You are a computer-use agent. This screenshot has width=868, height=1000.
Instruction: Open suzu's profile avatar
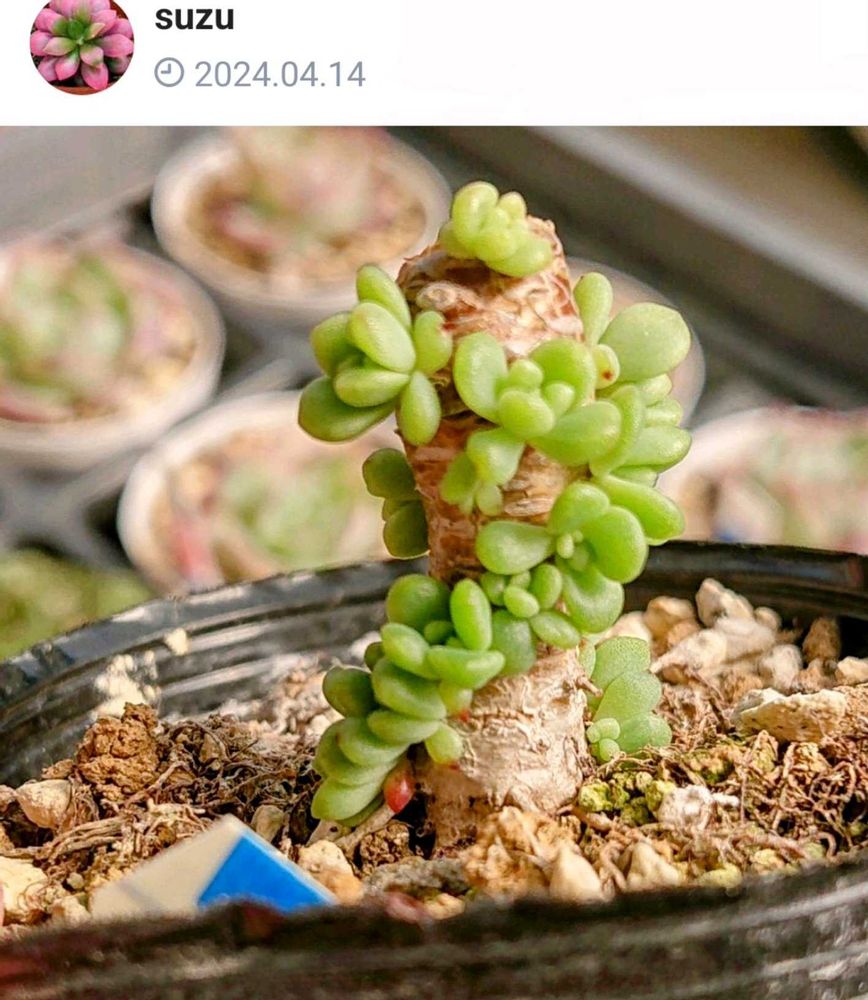pos(81,46)
